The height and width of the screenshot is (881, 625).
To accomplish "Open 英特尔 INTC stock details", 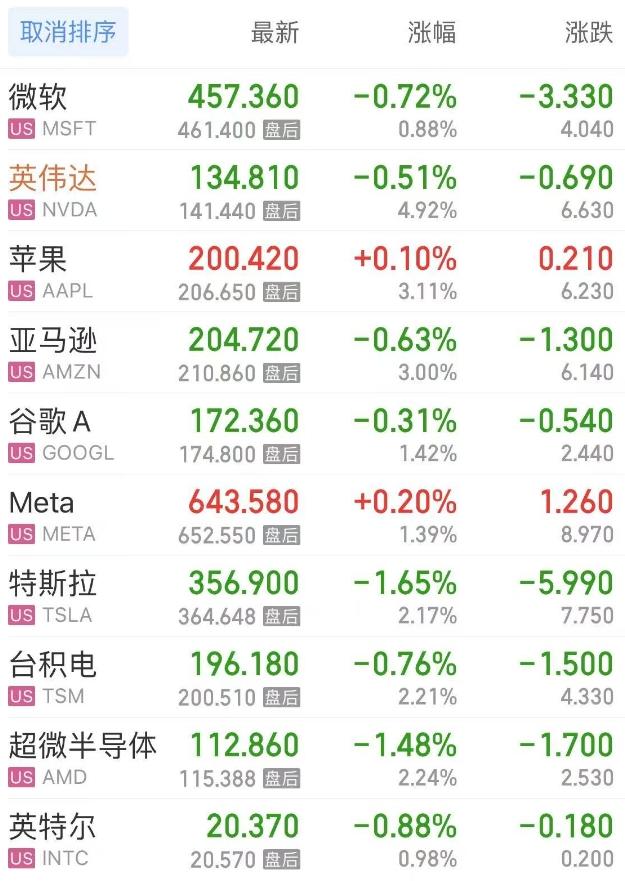I will 312,840.
